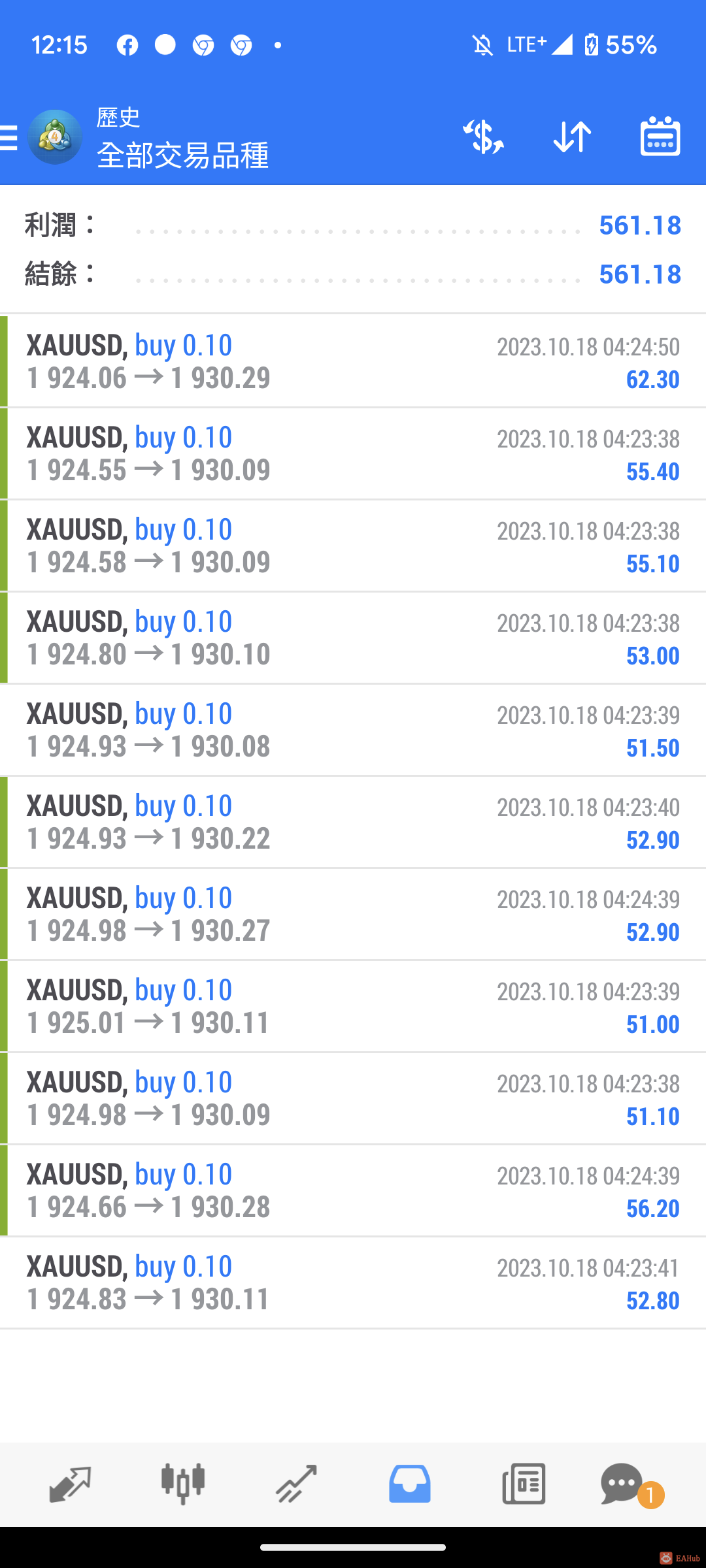Expand the XAUUSD trade with profit 53.00

353,638
